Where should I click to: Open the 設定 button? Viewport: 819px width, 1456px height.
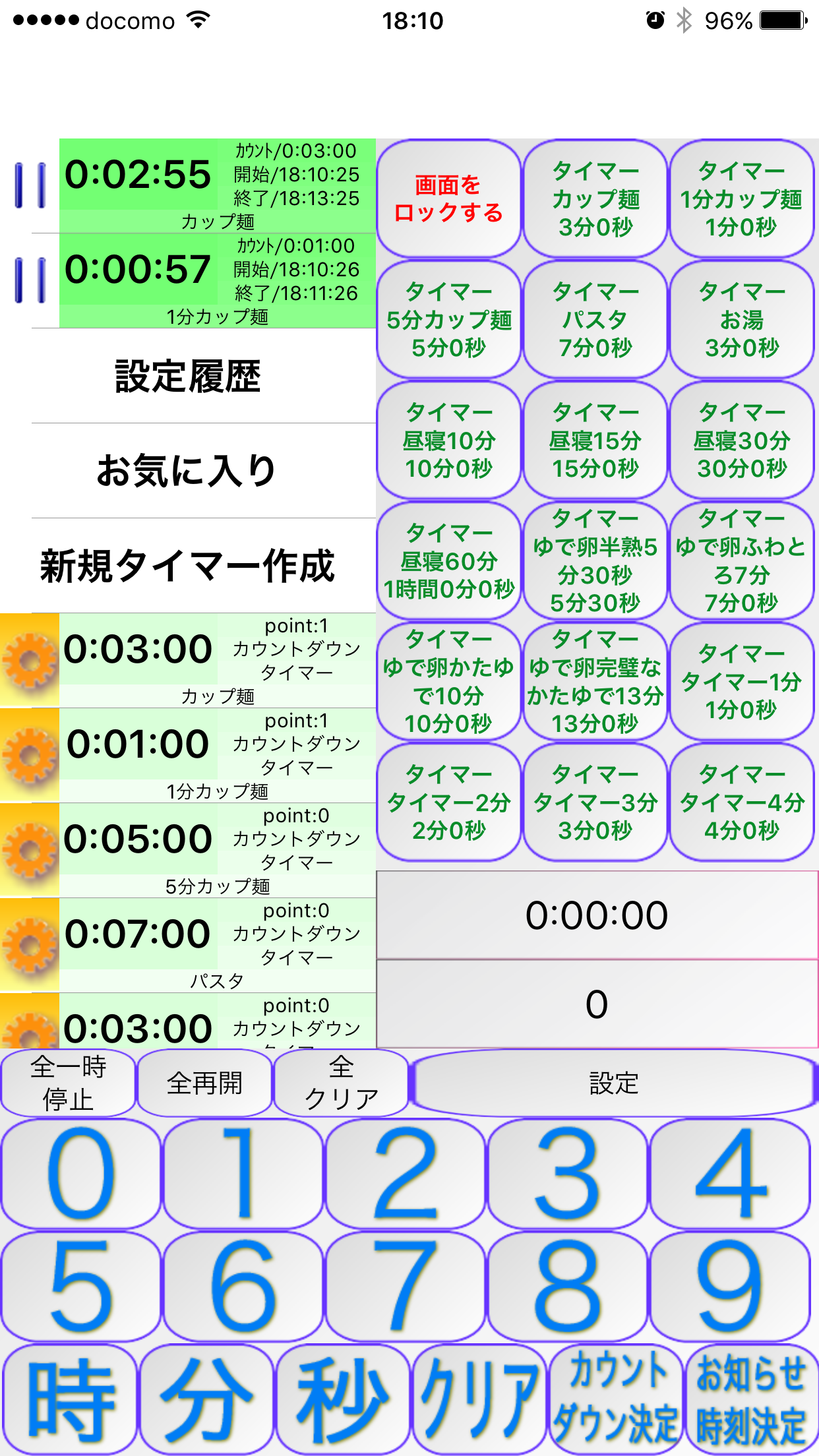pos(613,1083)
